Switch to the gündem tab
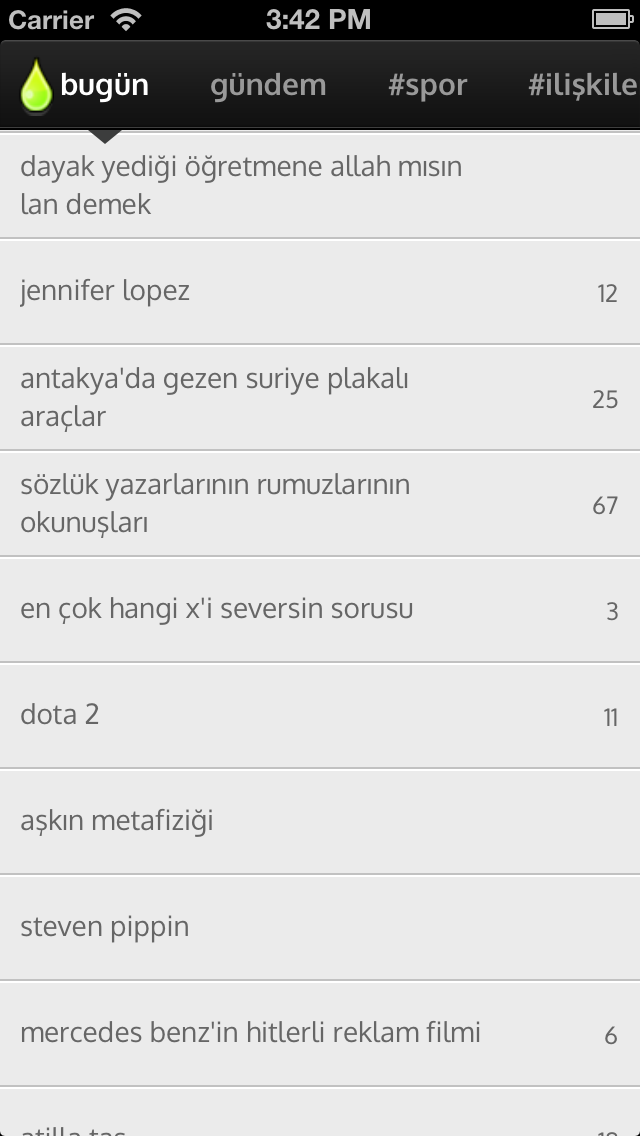The image size is (640, 1136). click(268, 85)
